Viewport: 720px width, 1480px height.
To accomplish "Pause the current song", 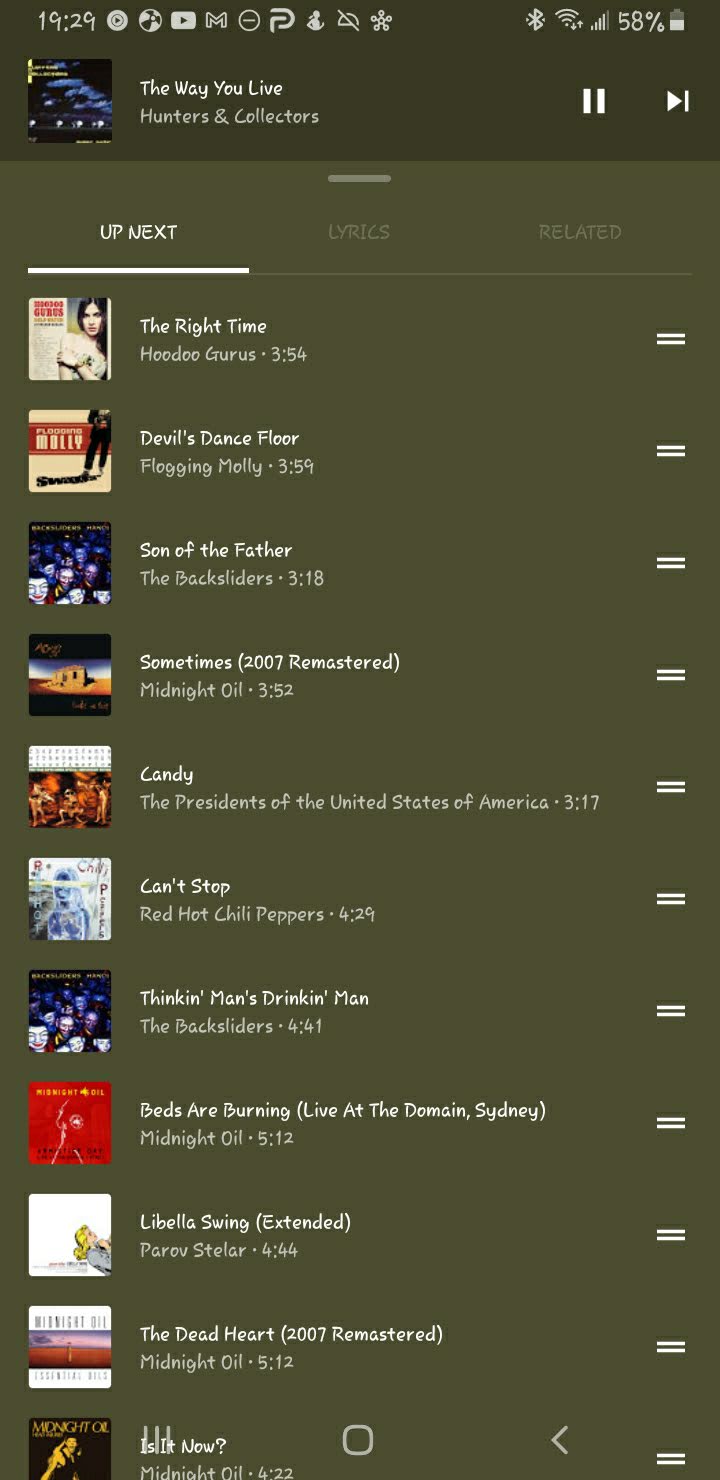I will (594, 101).
